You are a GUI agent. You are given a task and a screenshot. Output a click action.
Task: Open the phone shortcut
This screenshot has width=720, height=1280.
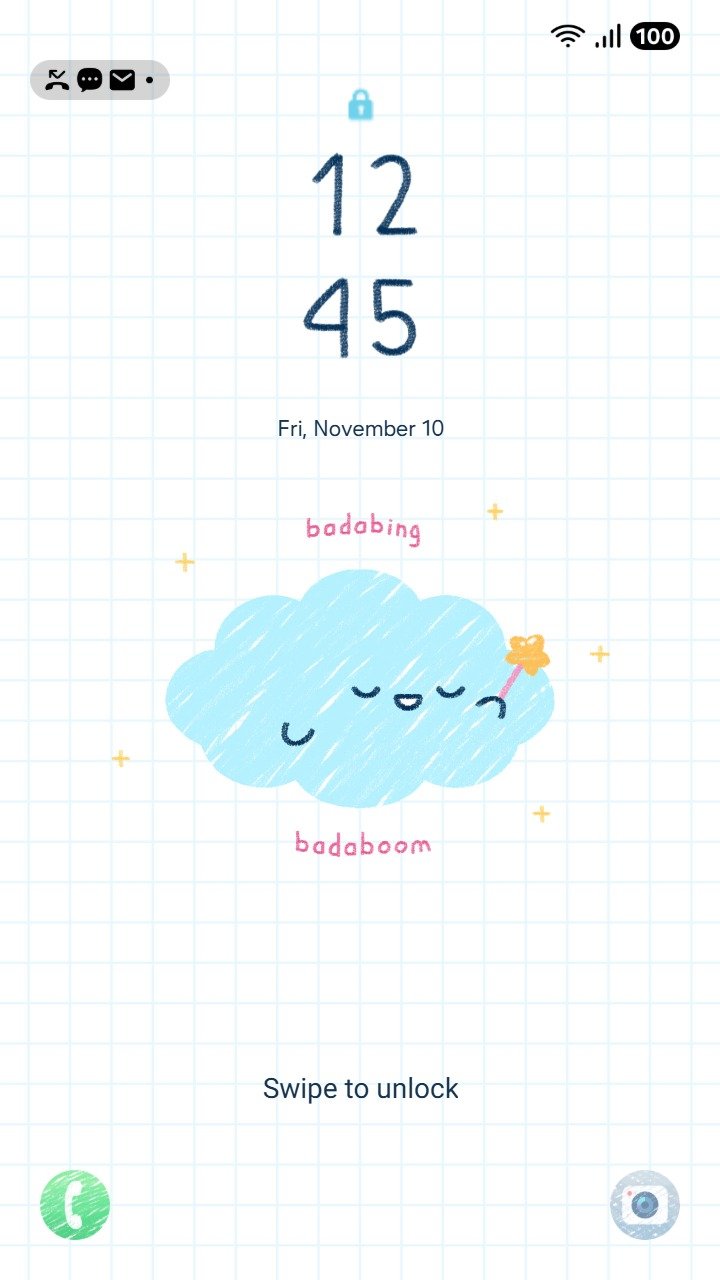75,1205
